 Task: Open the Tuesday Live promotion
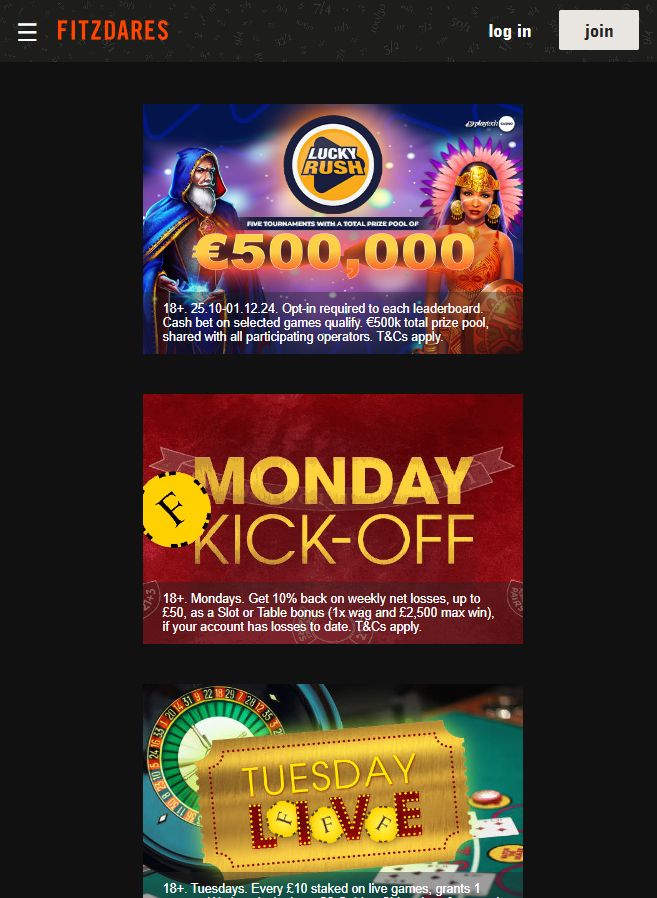click(x=332, y=790)
